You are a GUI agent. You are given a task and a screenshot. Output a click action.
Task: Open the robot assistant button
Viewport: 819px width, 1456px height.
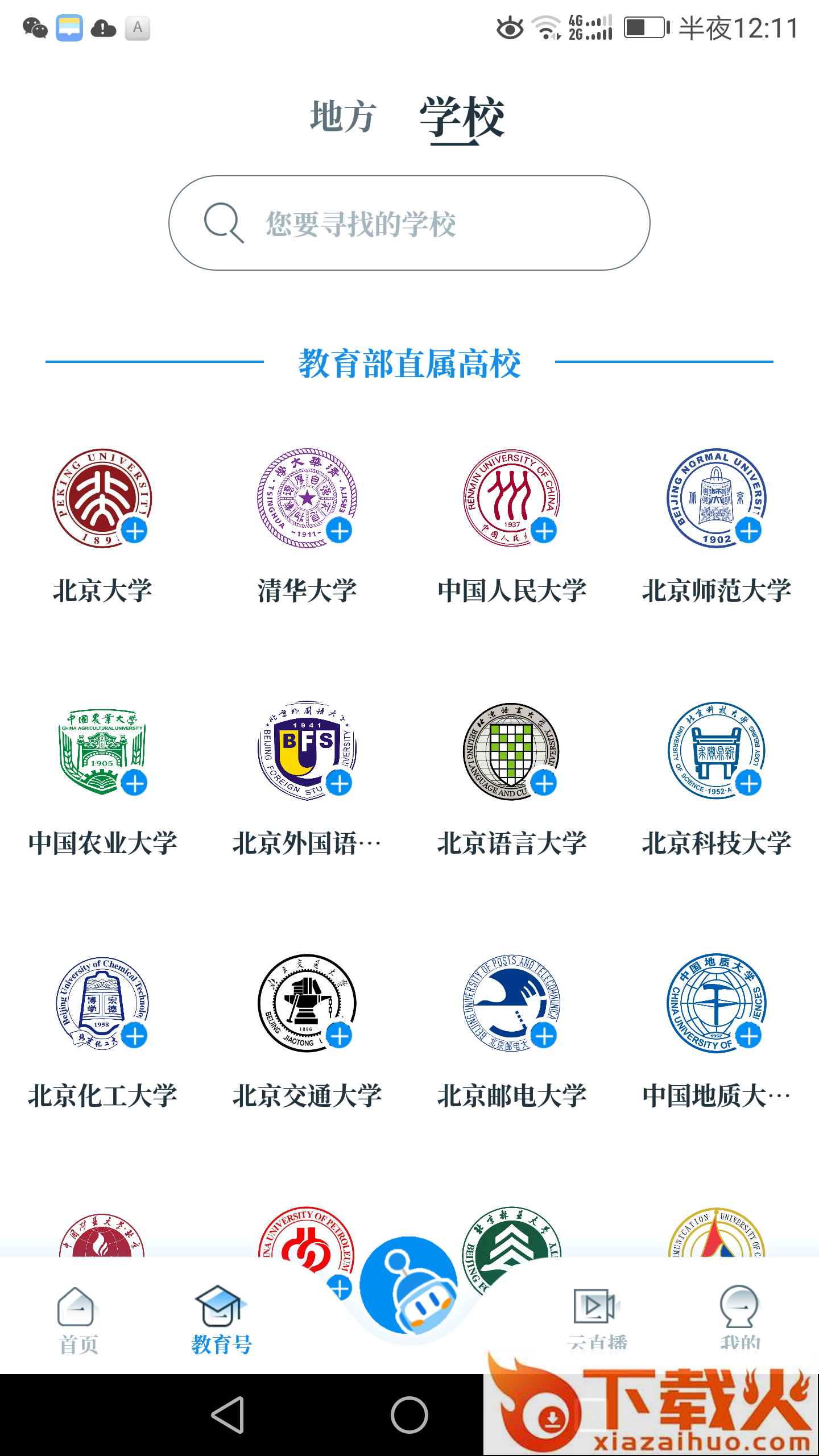(x=409, y=1287)
